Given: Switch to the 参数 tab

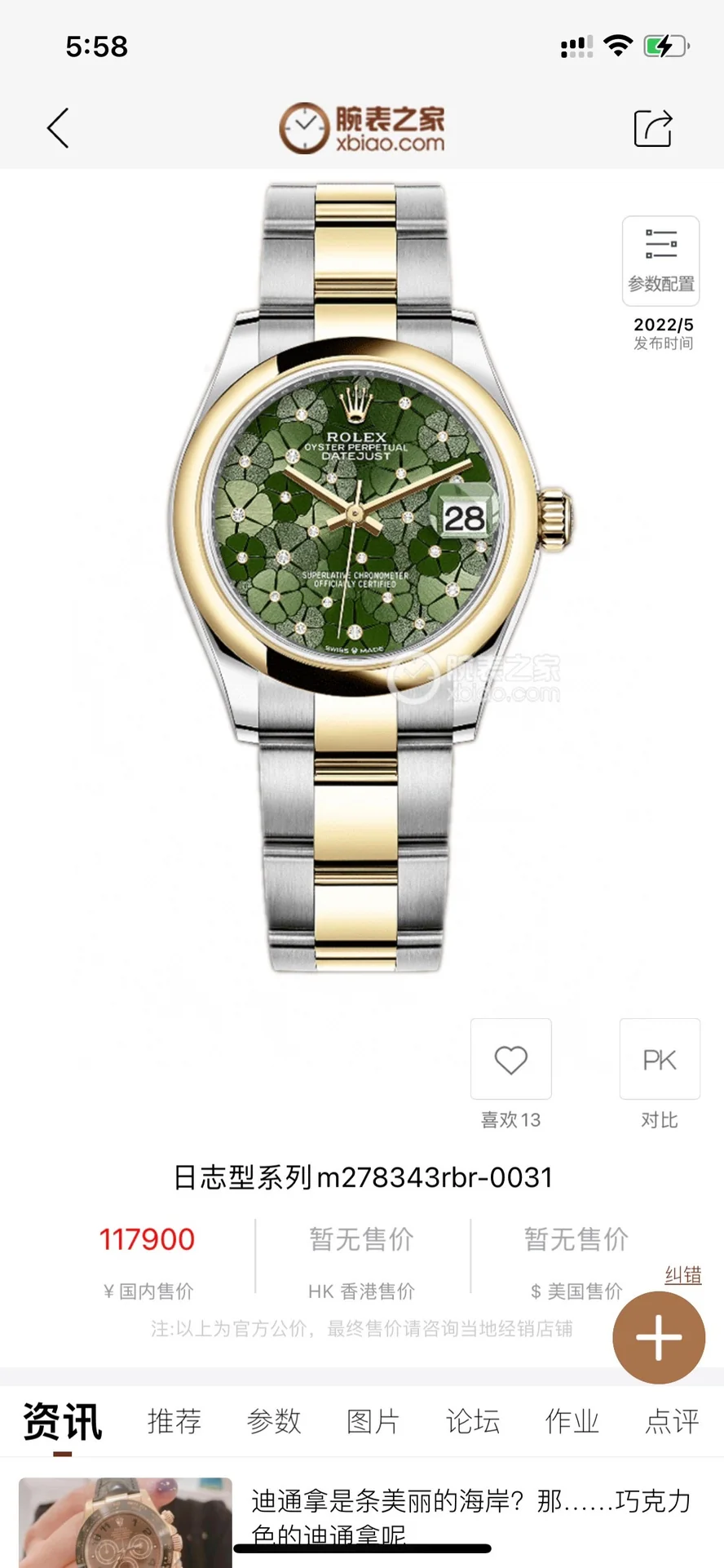Looking at the screenshot, I should click(x=274, y=1420).
